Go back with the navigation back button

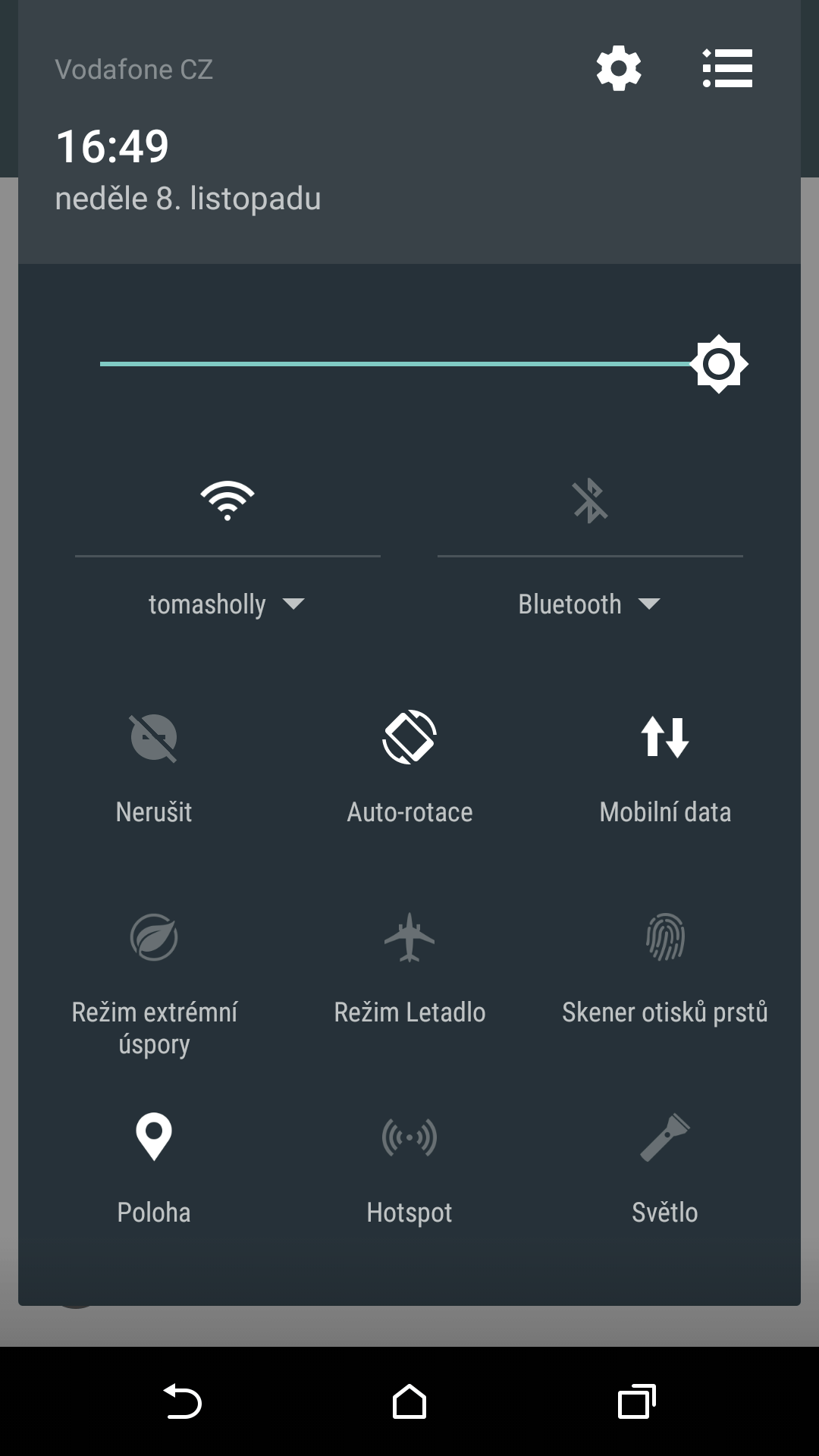click(x=183, y=1401)
